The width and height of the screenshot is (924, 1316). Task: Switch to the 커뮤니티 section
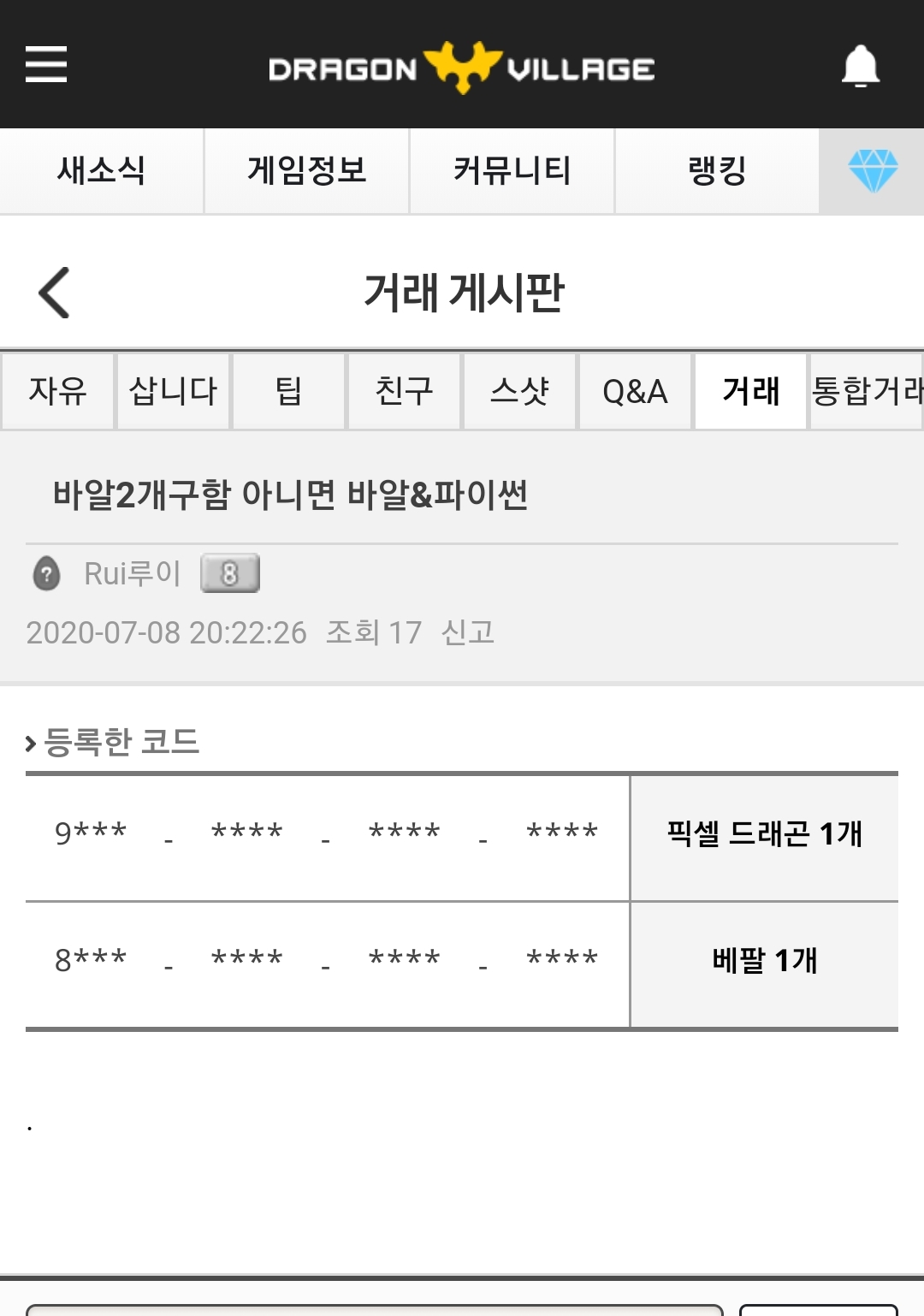(512, 170)
